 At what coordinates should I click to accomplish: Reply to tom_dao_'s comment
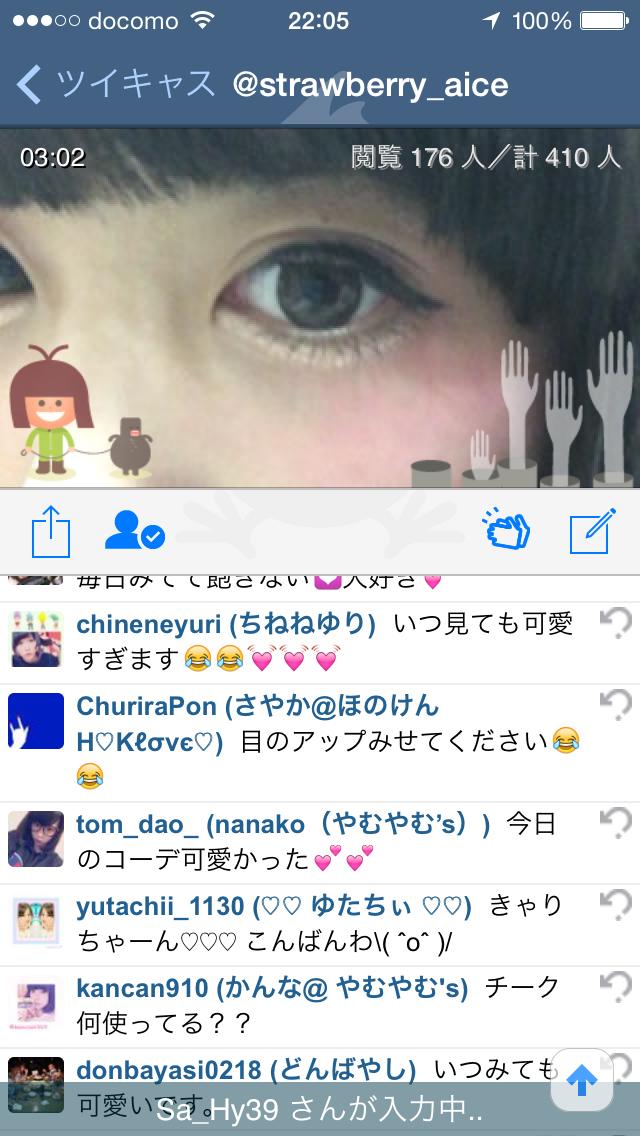click(616, 823)
